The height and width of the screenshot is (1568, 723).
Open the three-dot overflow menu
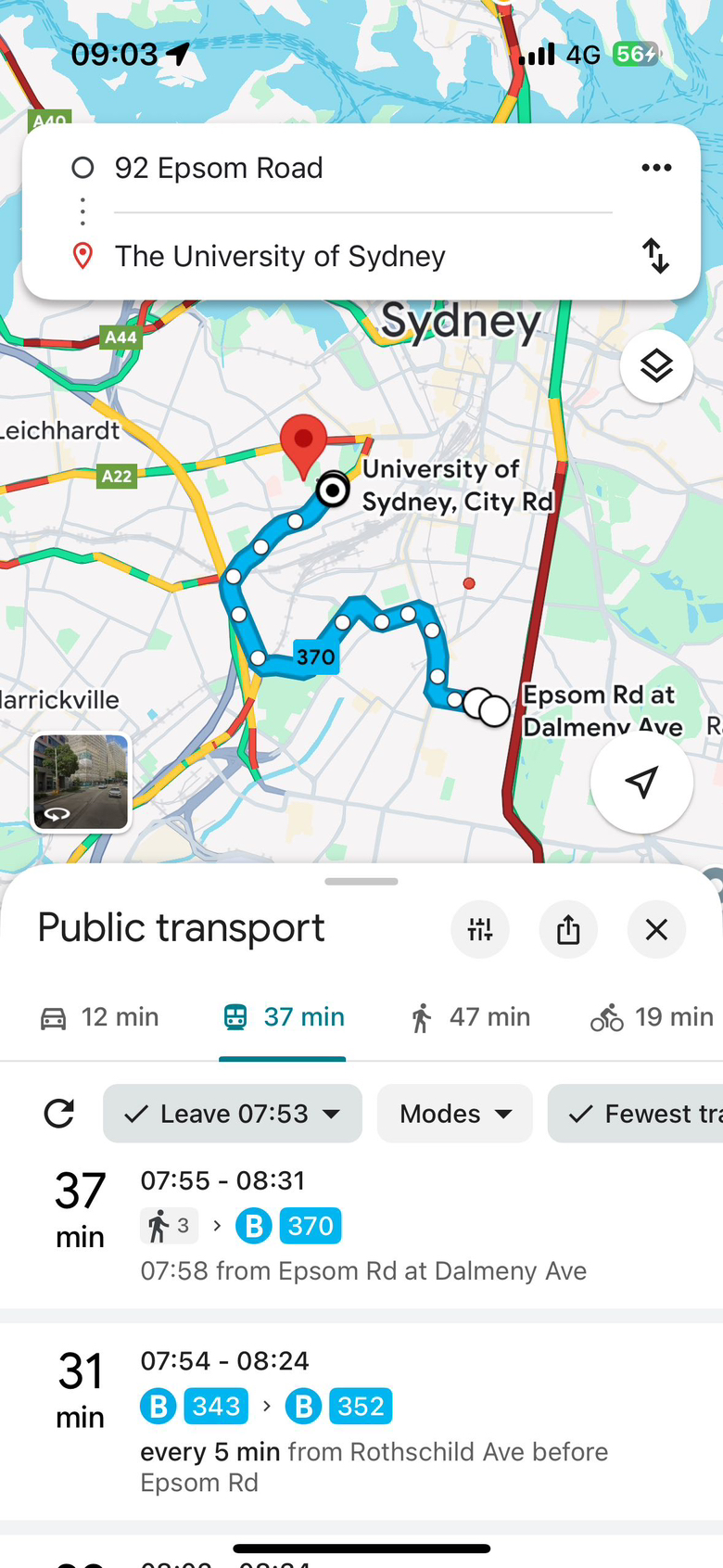tap(656, 168)
